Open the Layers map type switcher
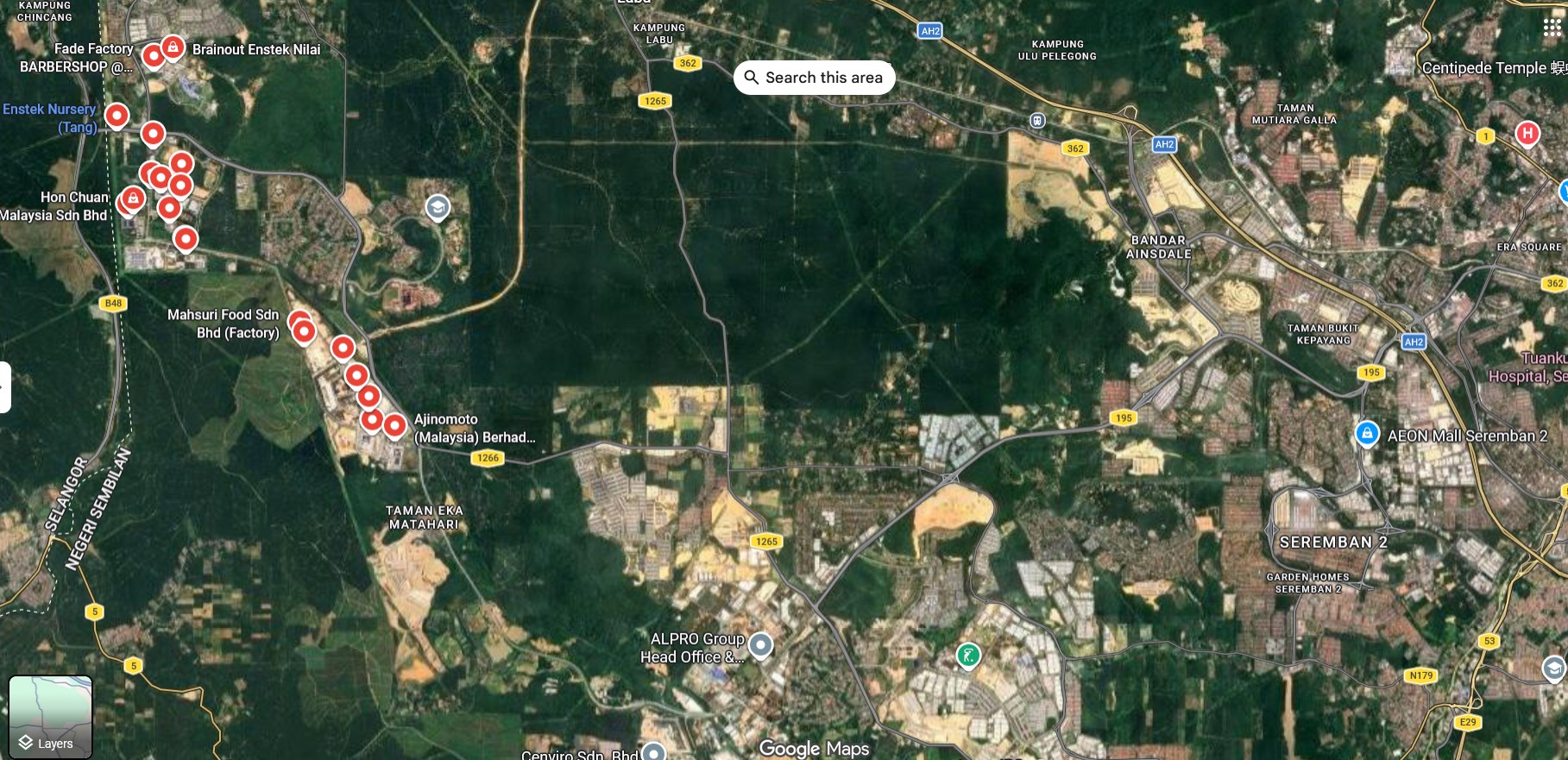 pos(50,718)
